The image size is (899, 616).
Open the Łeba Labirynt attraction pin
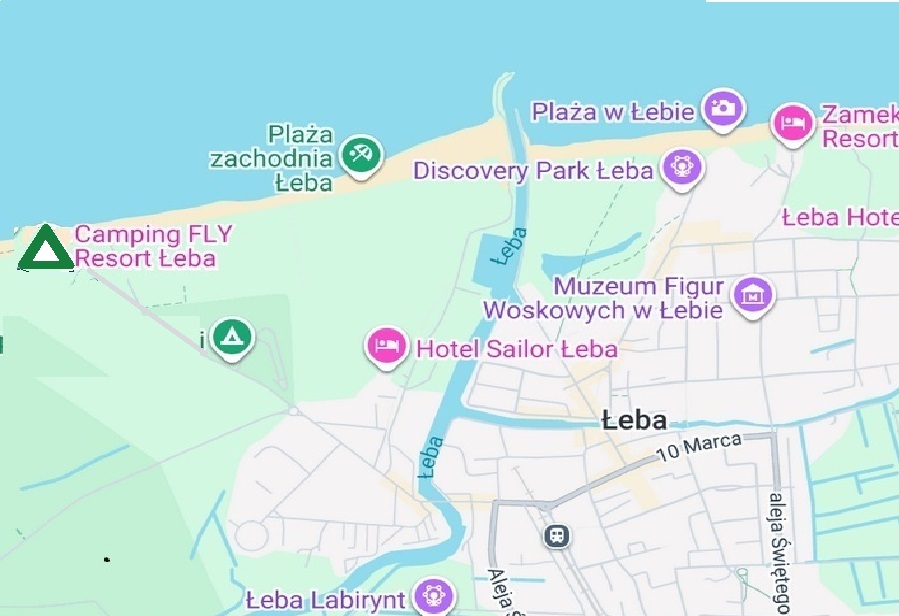(433, 596)
